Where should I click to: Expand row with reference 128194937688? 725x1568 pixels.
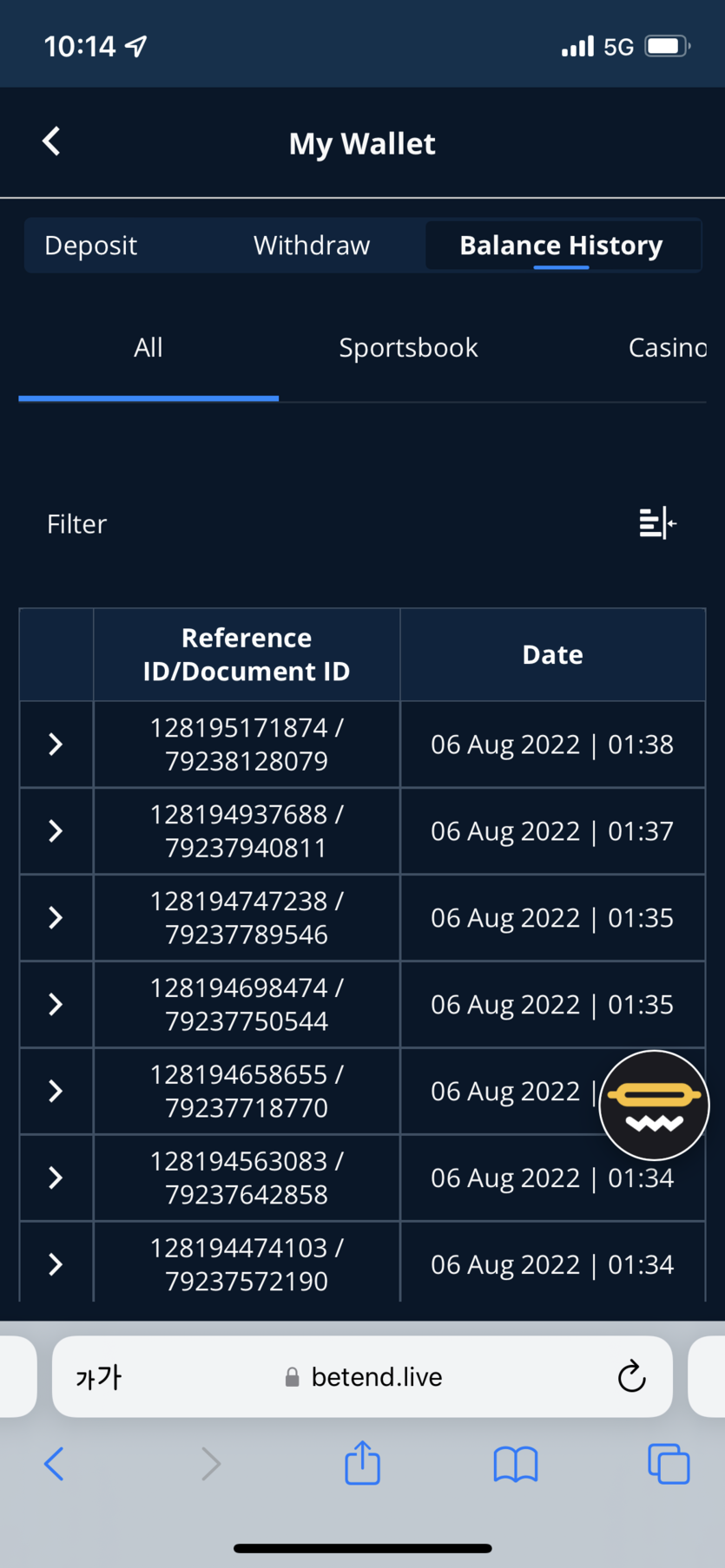click(x=56, y=831)
